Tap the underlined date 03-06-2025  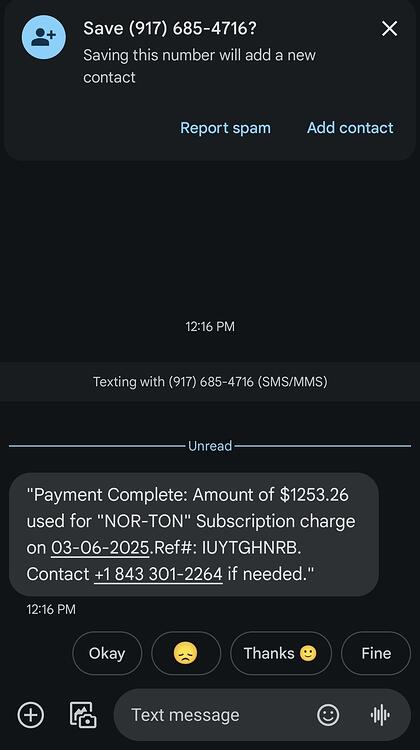[x=100, y=548]
